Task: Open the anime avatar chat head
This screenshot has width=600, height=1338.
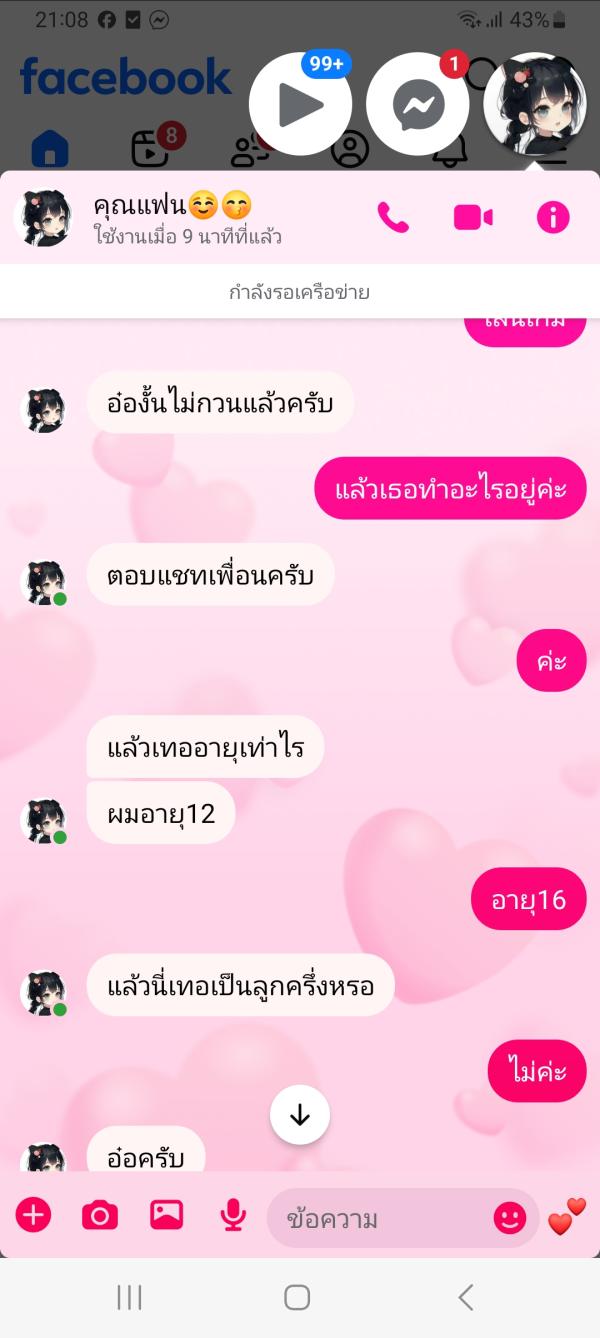Action: [535, 104]
